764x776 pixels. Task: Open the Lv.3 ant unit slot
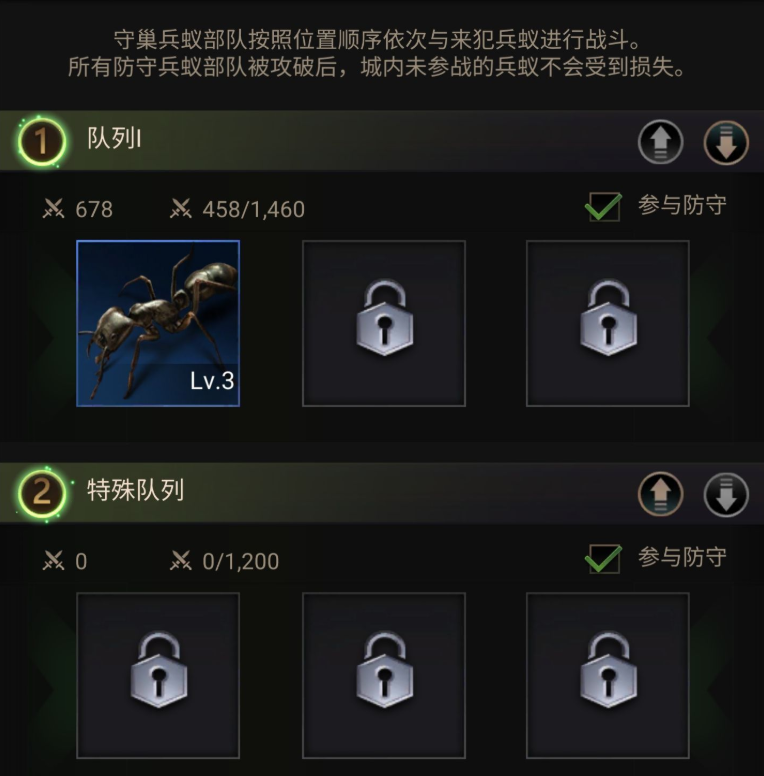coord(158,323)
